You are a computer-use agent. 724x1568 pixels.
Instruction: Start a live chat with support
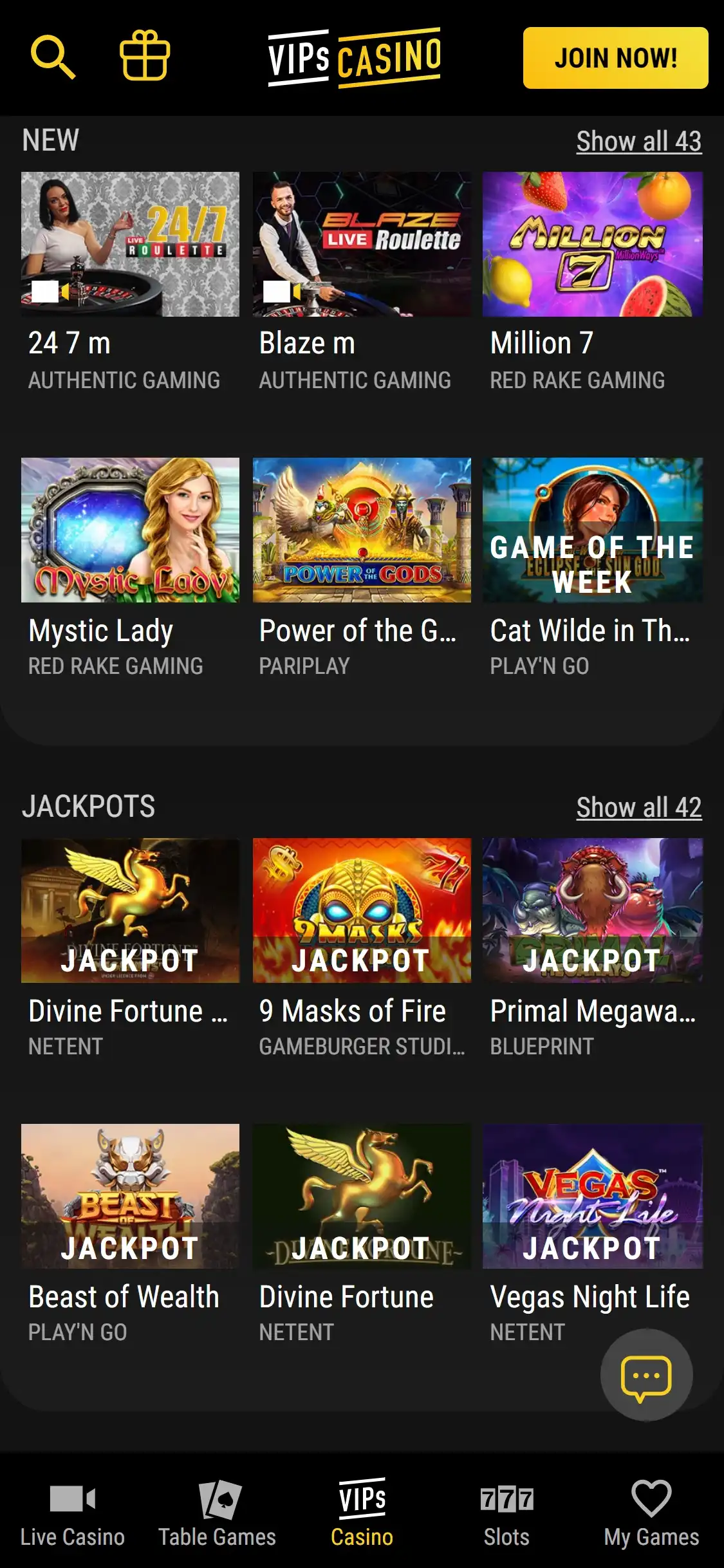pos(646,1376)
